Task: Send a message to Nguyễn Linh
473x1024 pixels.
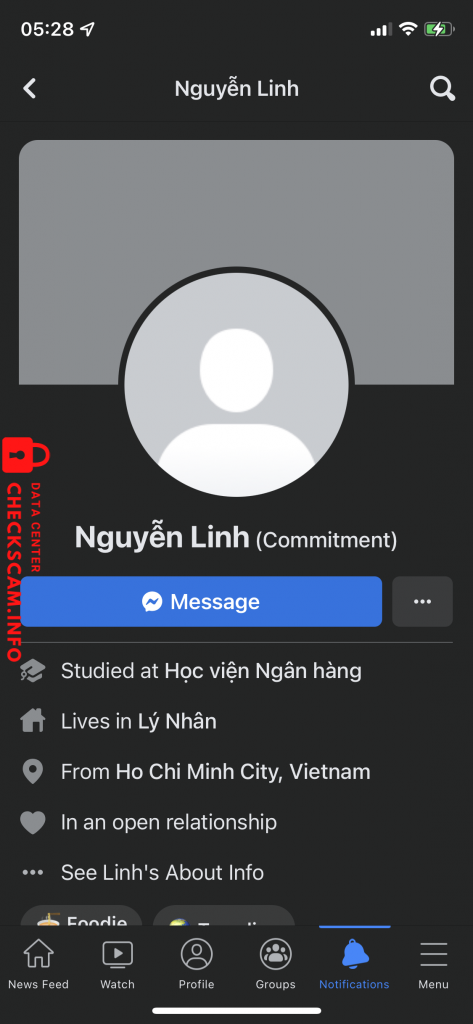Action: [x=201, y=601]
